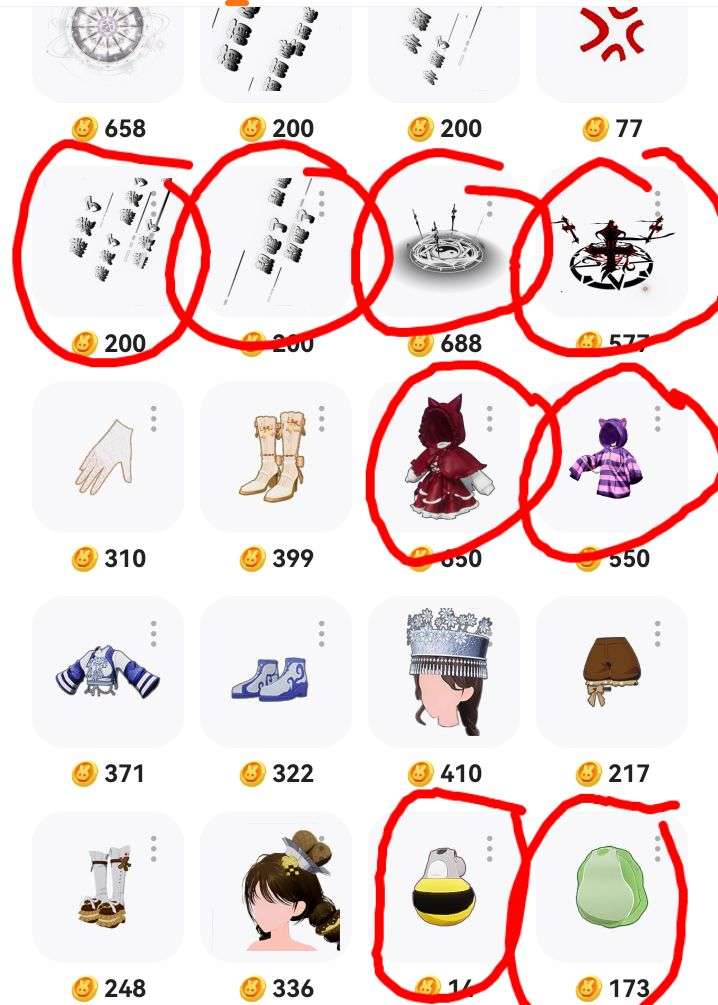Viewport: 718px width, 1005px height.
Task: Open three-dot menu on the cream boots card
Action: point(322,418)
